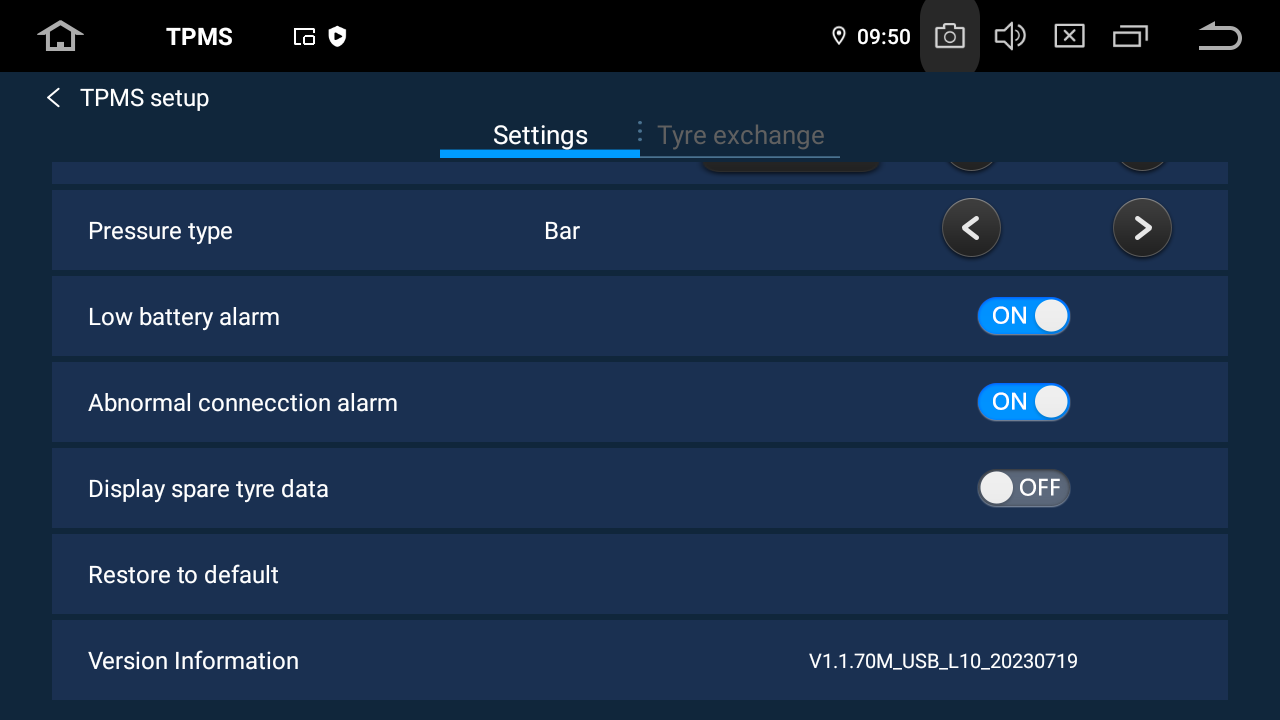Enable Display spare tyre data
The height and width of the screenshot is (720, 1280).
point(1023,488)
